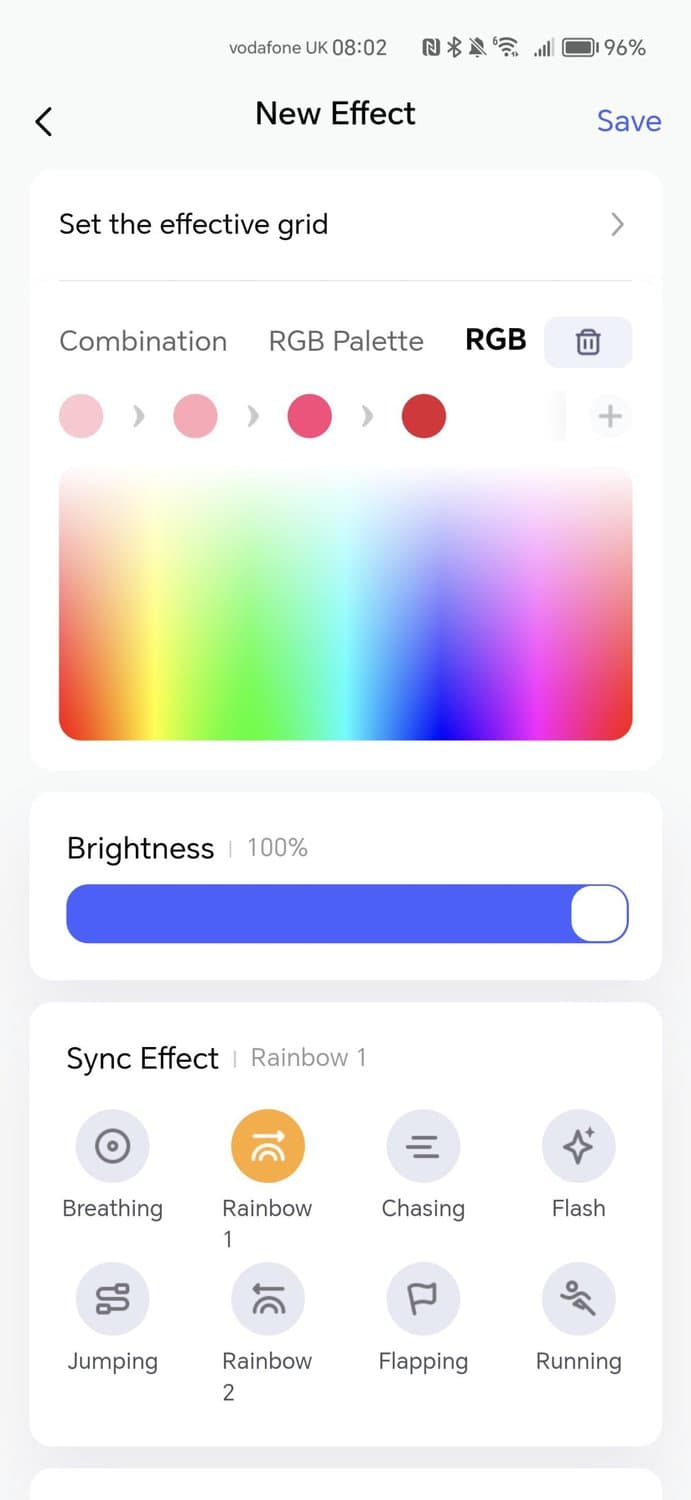
Task: Choose the Flapping sync effect
Action: pos(423,1299)
